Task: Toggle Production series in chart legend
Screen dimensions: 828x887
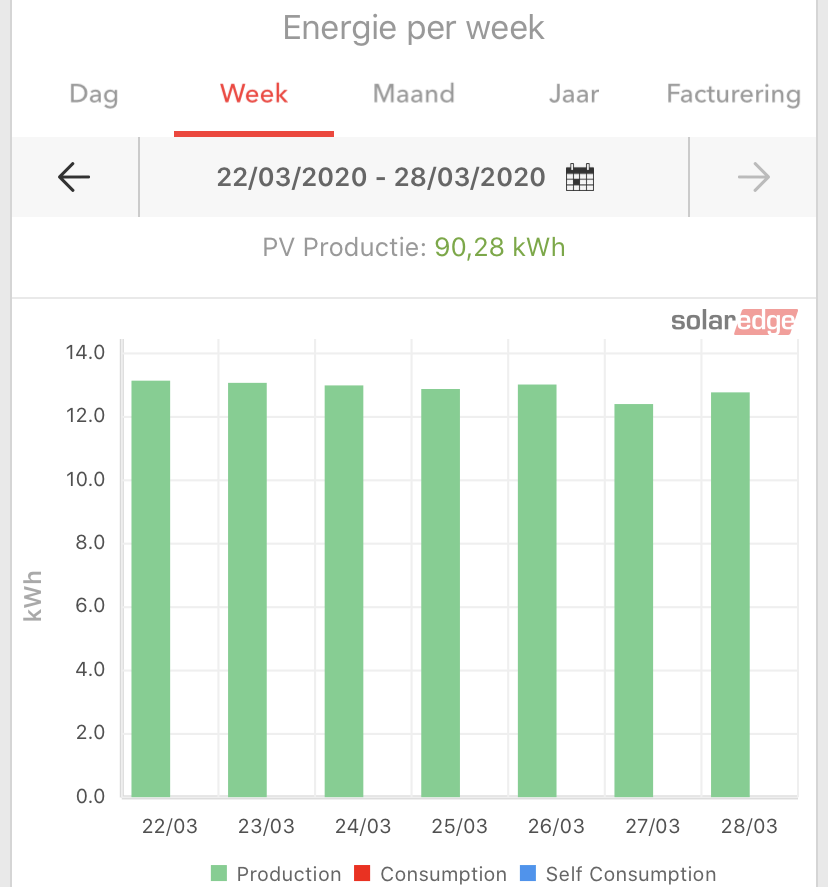Action: click(276, 874)
